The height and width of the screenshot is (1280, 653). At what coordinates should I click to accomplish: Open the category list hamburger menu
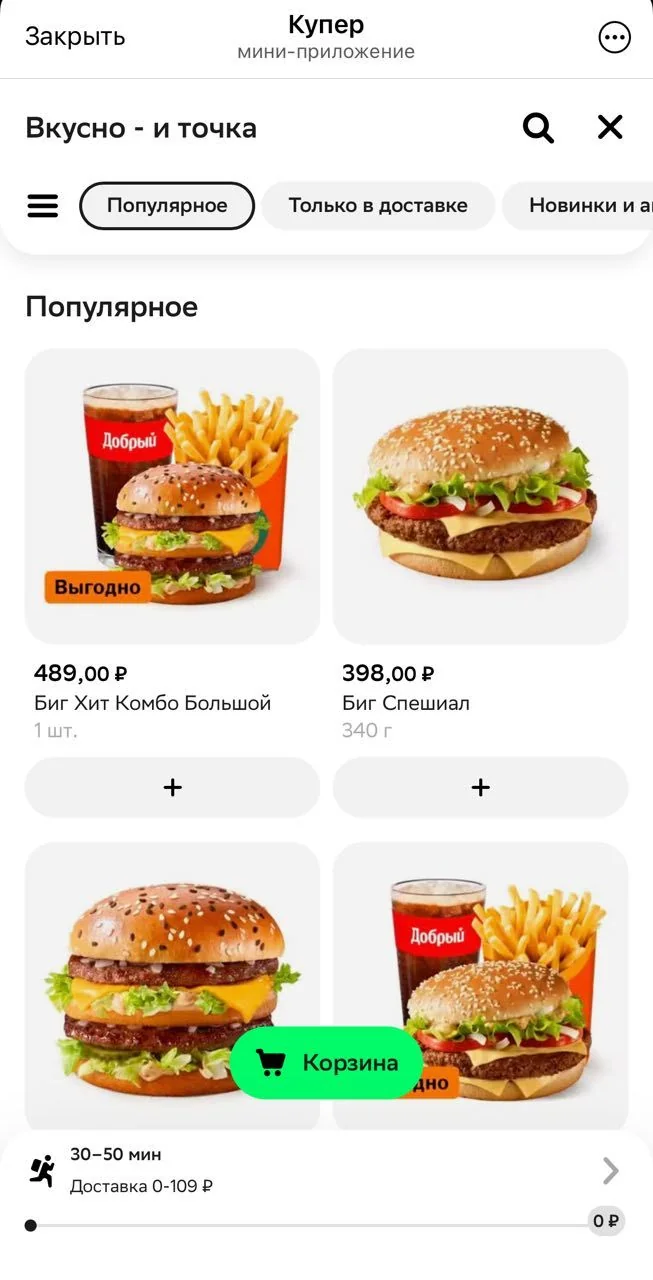click(42, 206)
